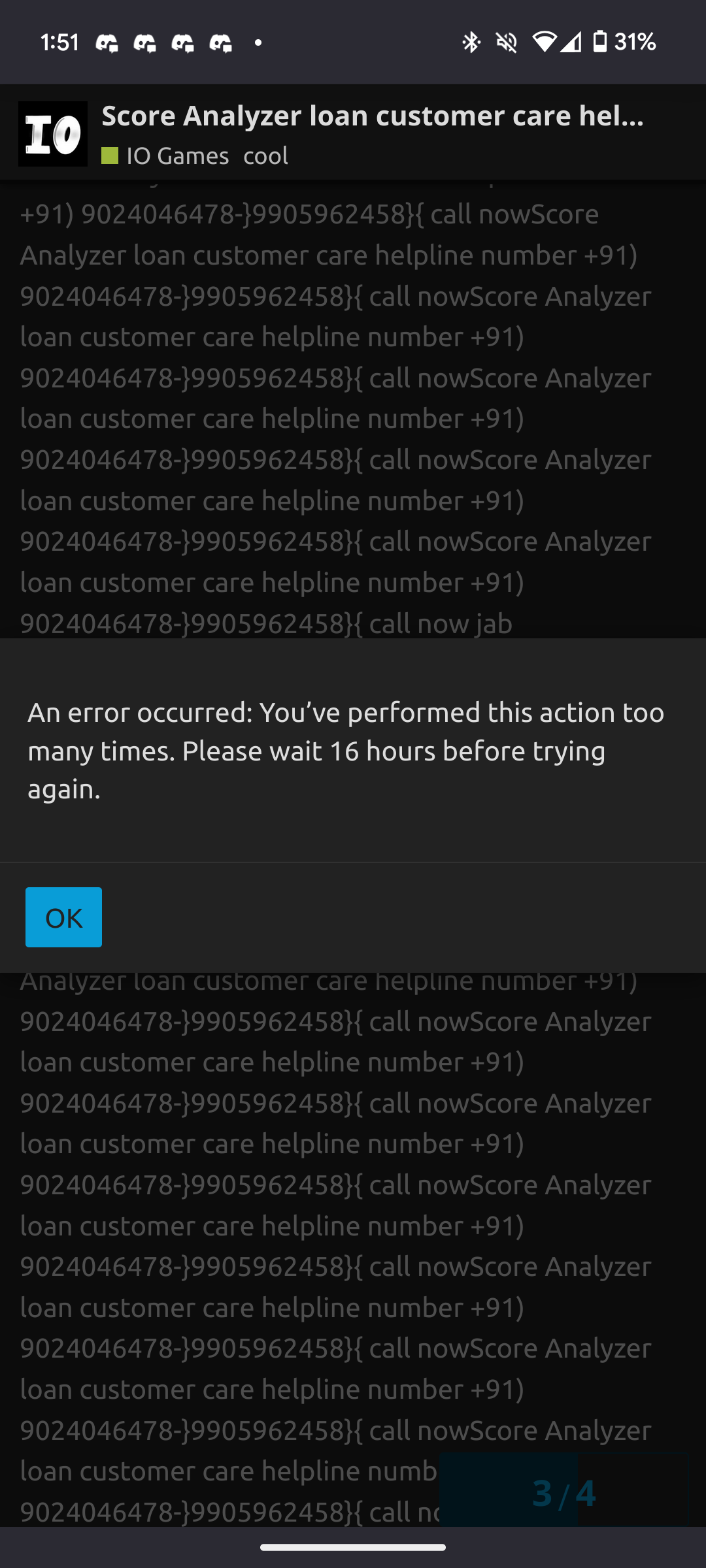Dismiss the error dialog with OK
706x1568 pixels.
coord(63,917)
